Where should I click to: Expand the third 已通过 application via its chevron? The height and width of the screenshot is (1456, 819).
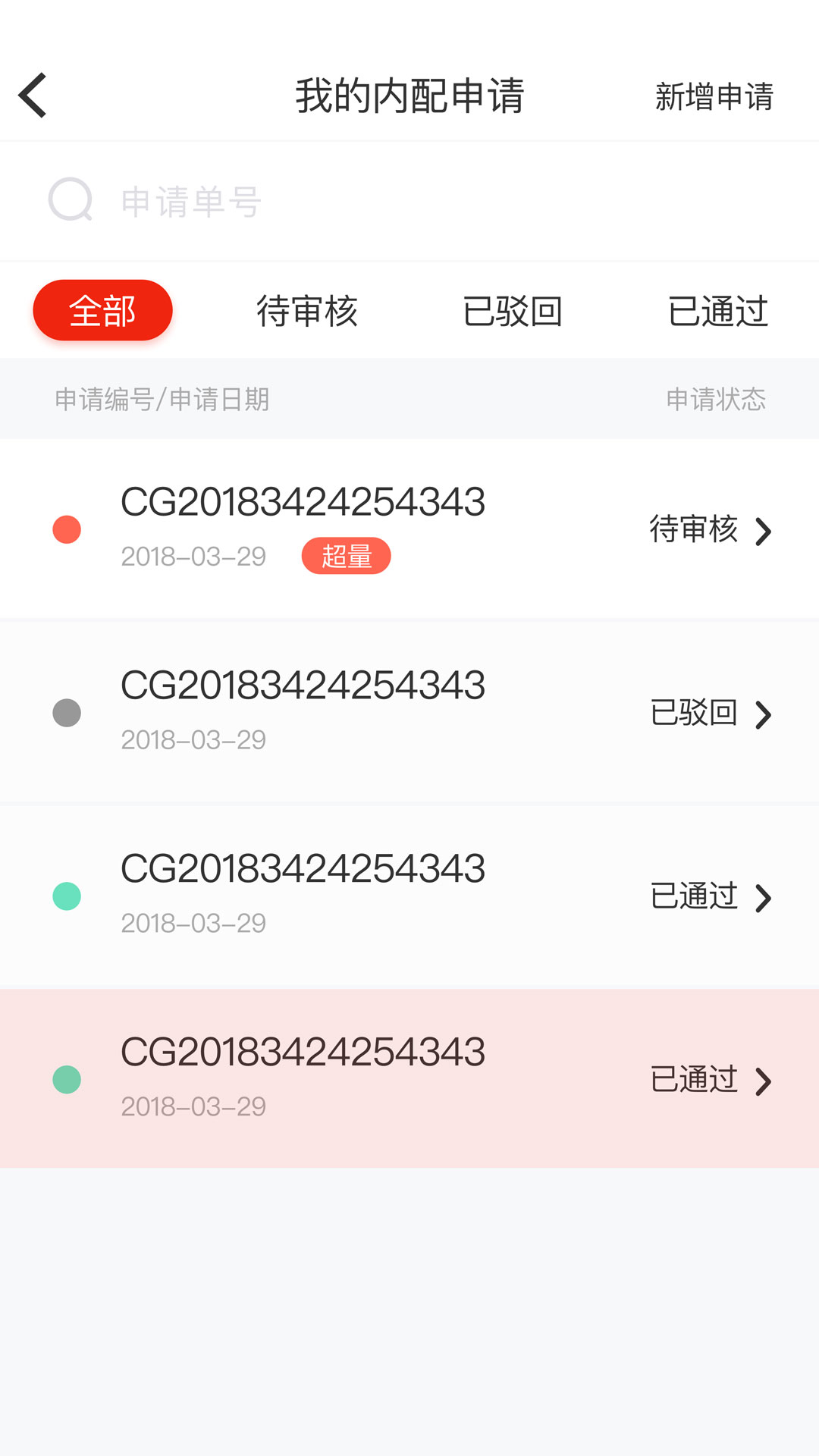click(764, 898)
